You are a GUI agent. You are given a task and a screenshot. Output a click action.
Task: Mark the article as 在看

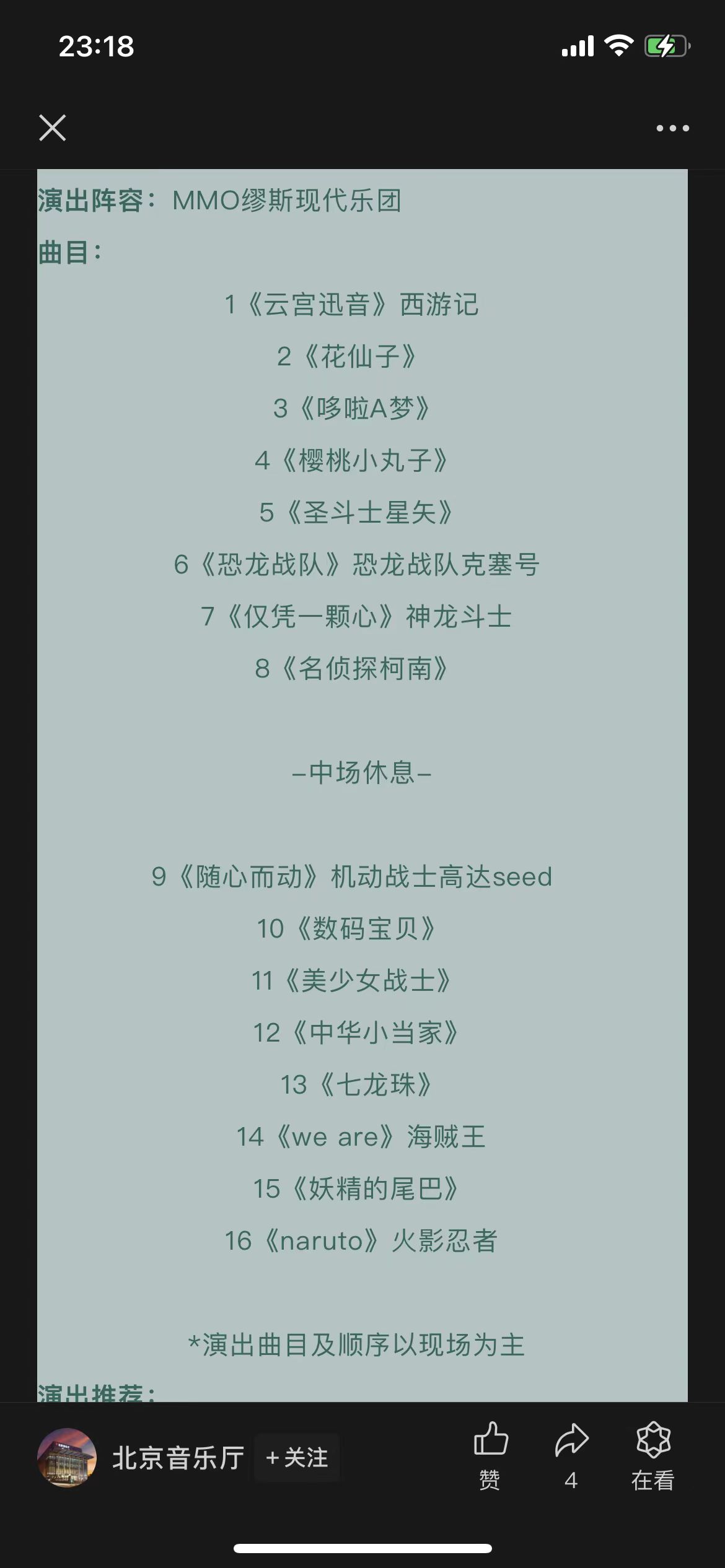[652, 1454]
